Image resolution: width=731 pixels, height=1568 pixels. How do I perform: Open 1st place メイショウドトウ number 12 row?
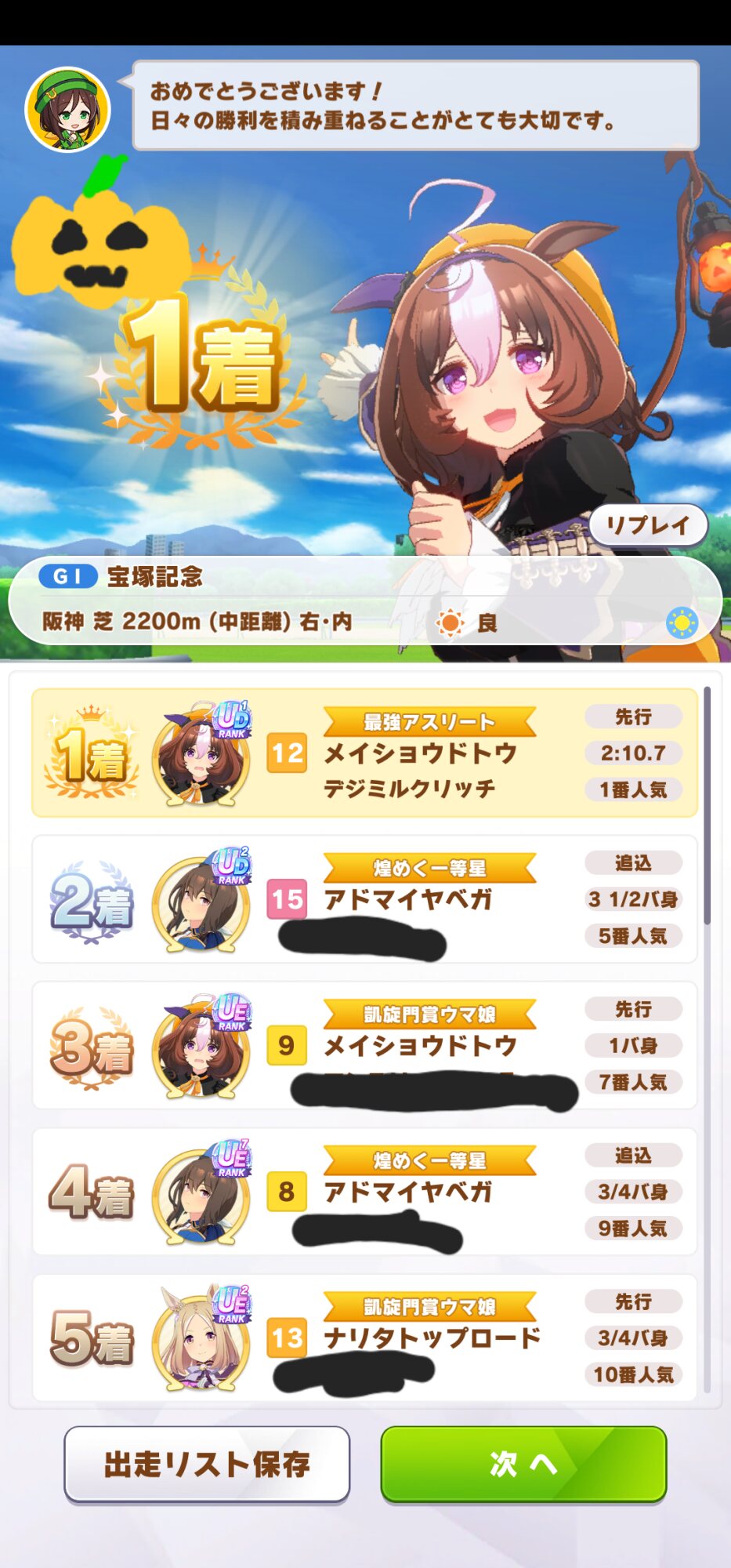coord(364,753)
